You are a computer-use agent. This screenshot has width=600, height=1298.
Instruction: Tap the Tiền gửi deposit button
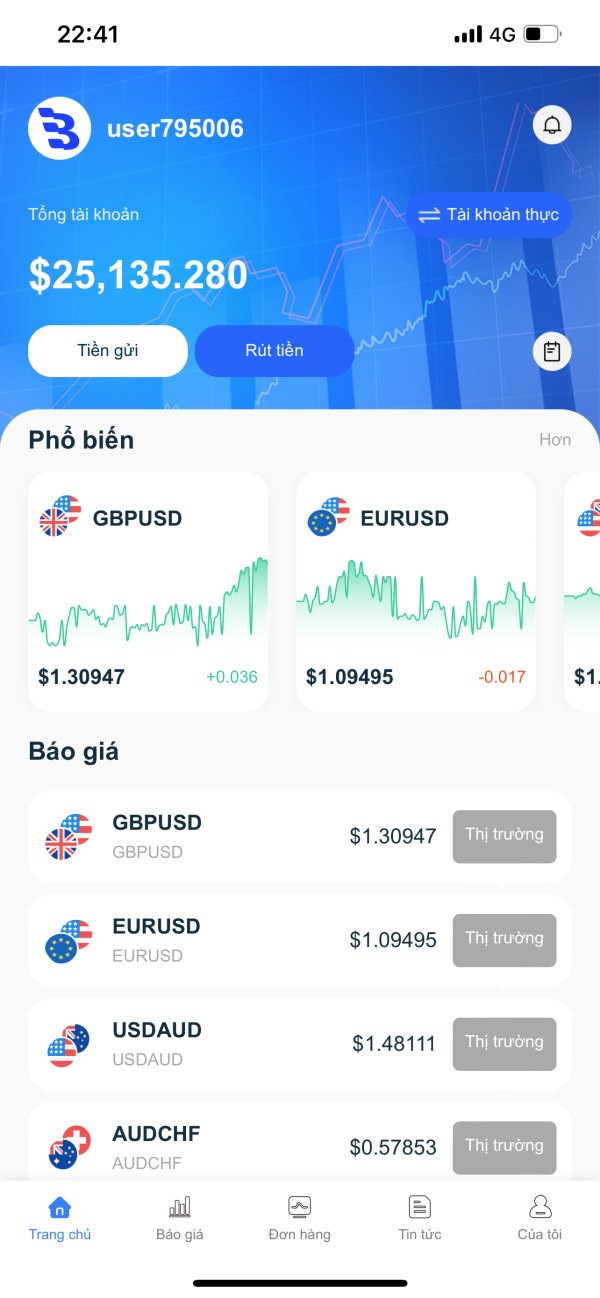point(108,351)
